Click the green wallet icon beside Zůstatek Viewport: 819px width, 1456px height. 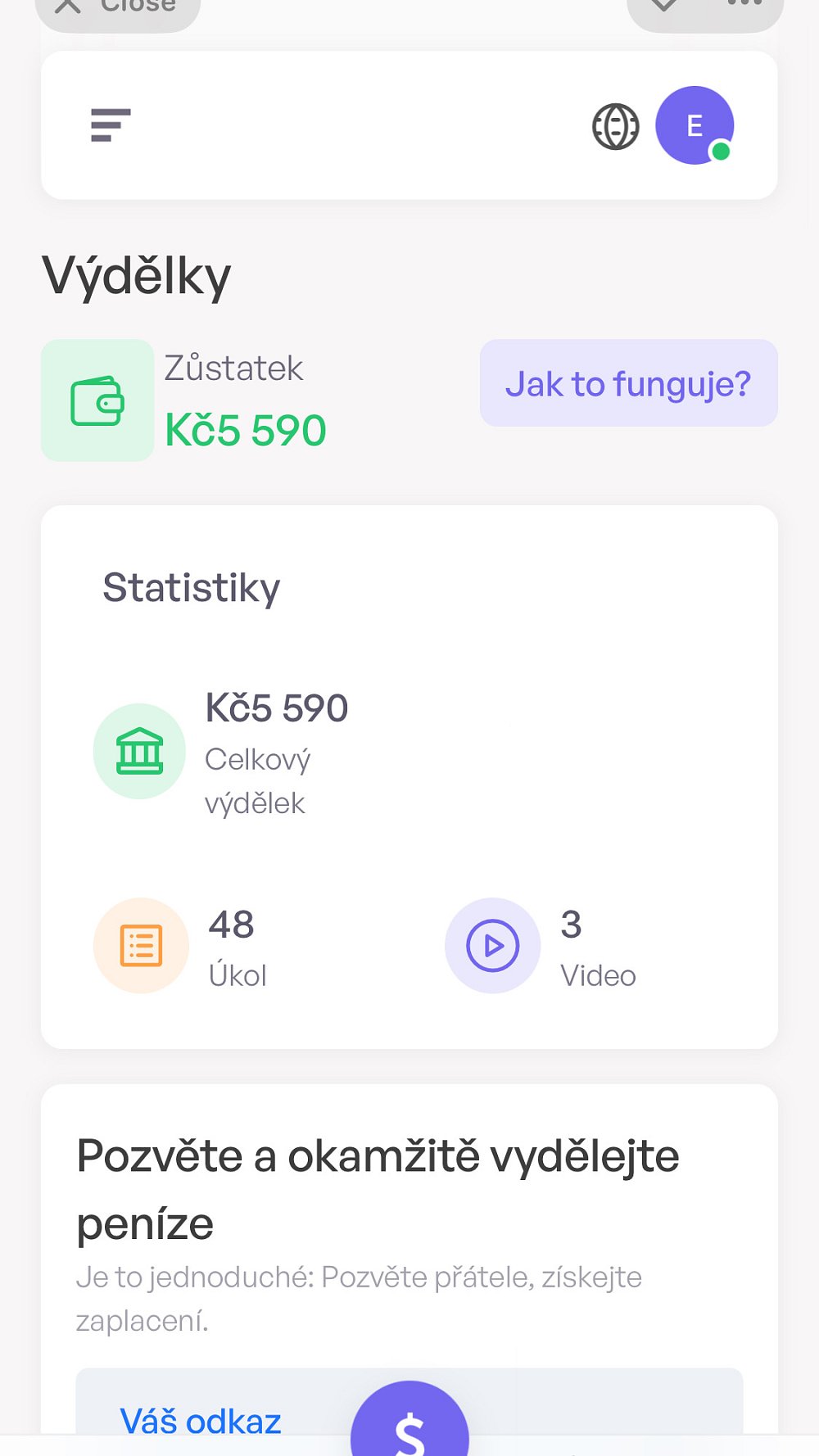click(x=97, y=400)
